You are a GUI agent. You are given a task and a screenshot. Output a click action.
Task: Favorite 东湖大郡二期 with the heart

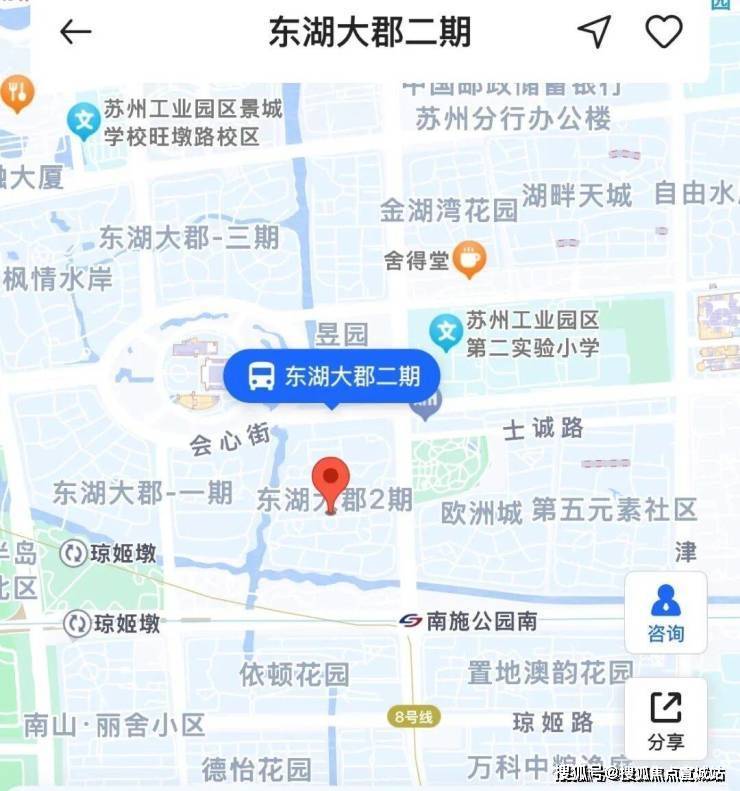point(663,32)
